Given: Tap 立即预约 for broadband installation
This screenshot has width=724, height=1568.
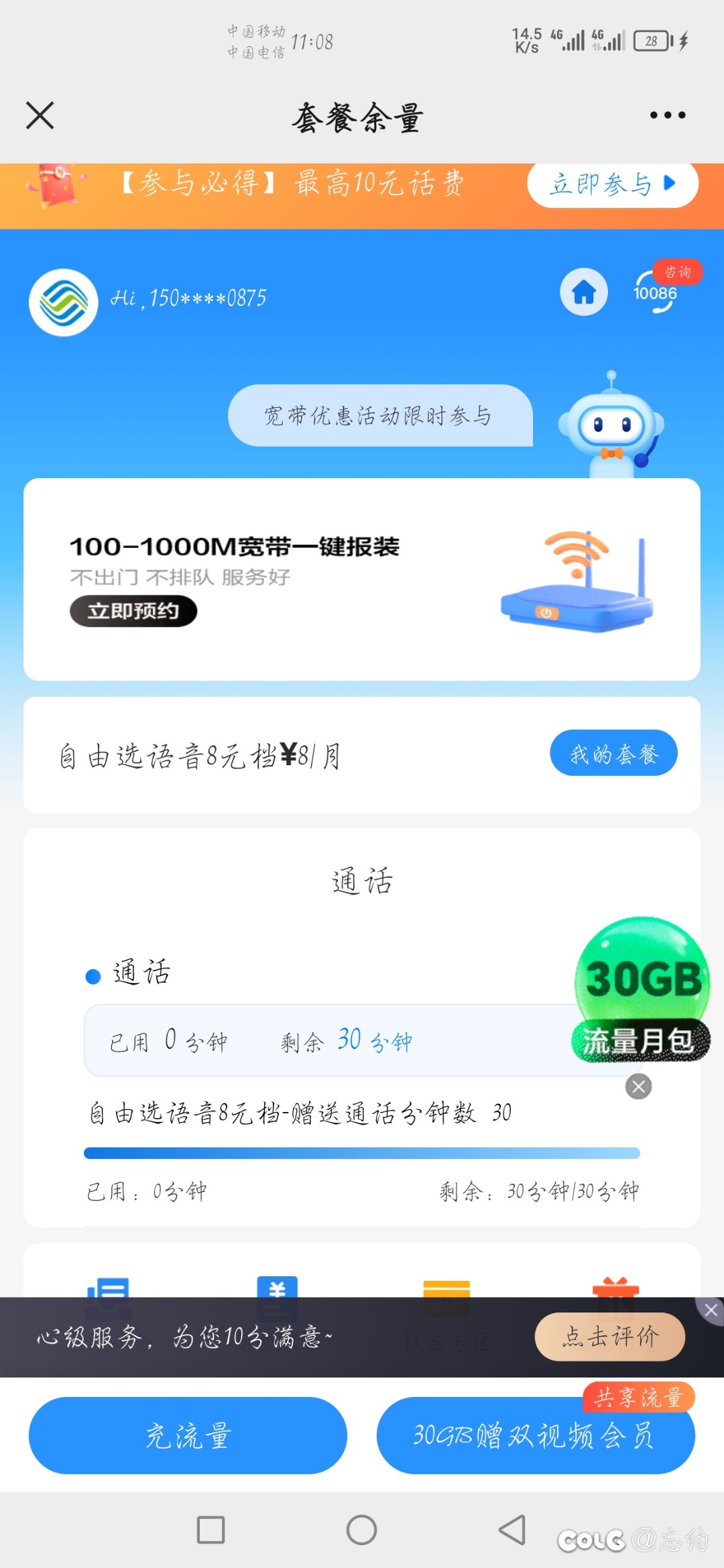Looking at the screenshot, I should pos(133,612).
